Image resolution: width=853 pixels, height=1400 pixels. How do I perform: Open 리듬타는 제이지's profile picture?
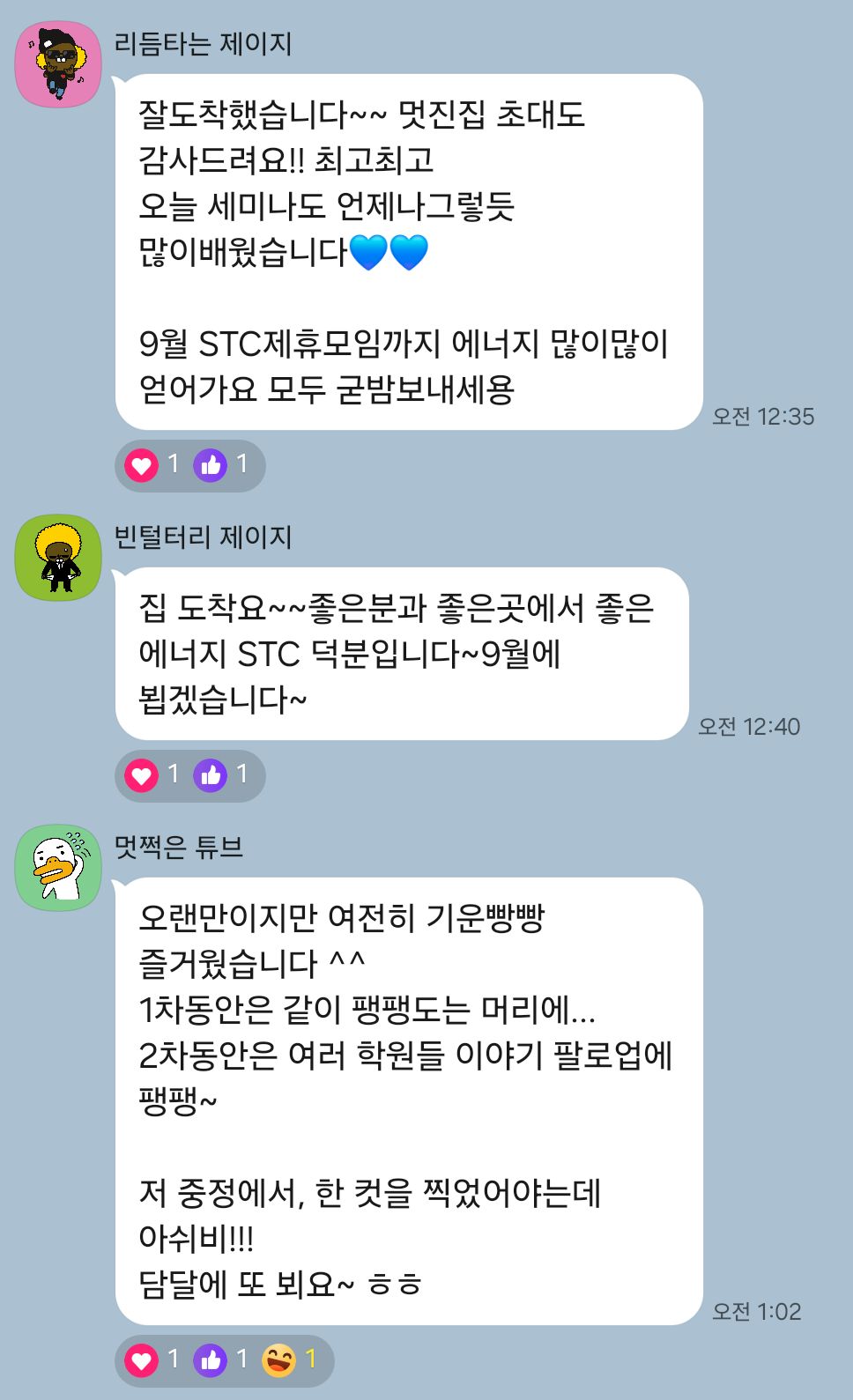point(59,64)
